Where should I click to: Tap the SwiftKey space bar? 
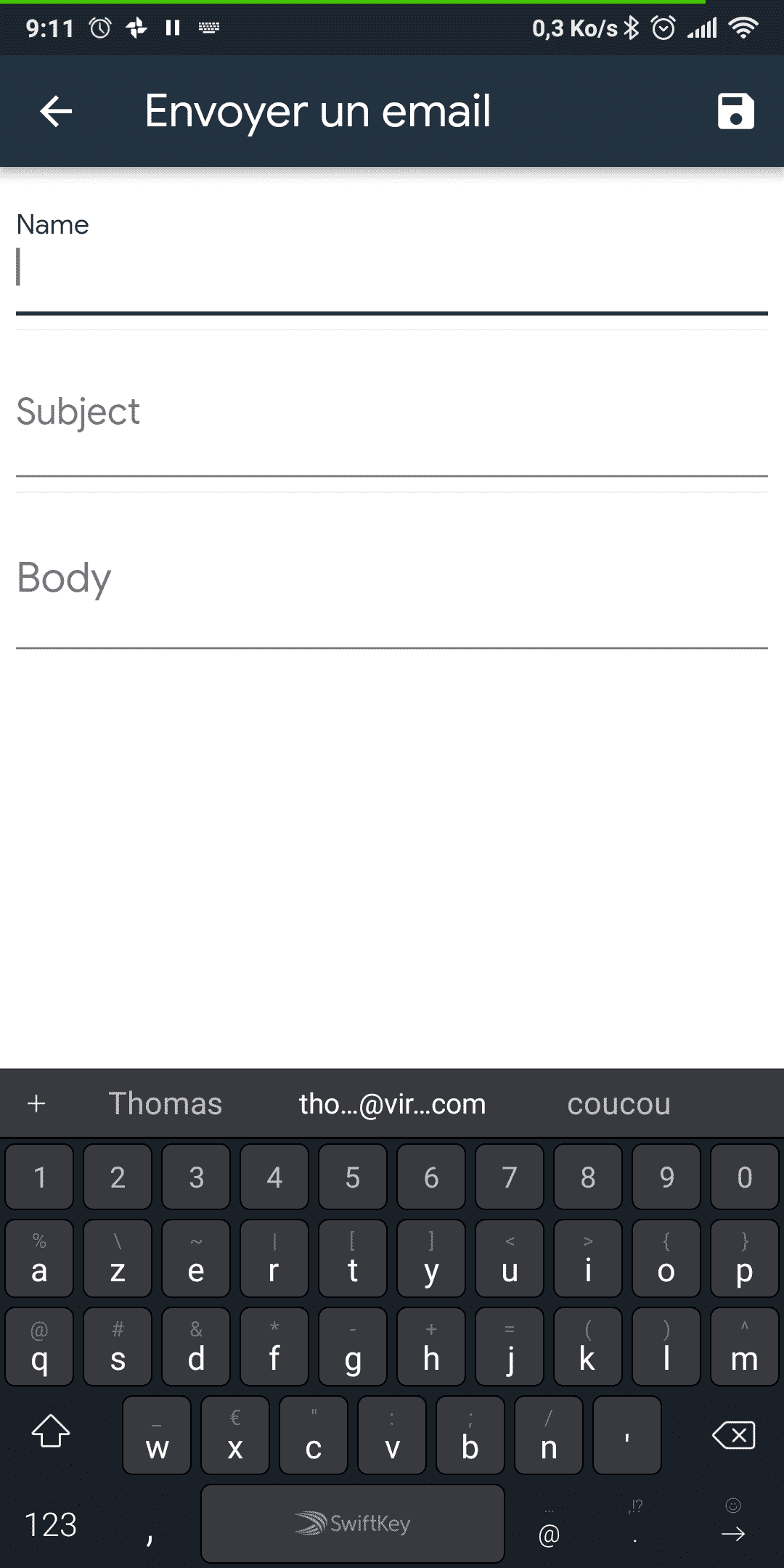353,1523
